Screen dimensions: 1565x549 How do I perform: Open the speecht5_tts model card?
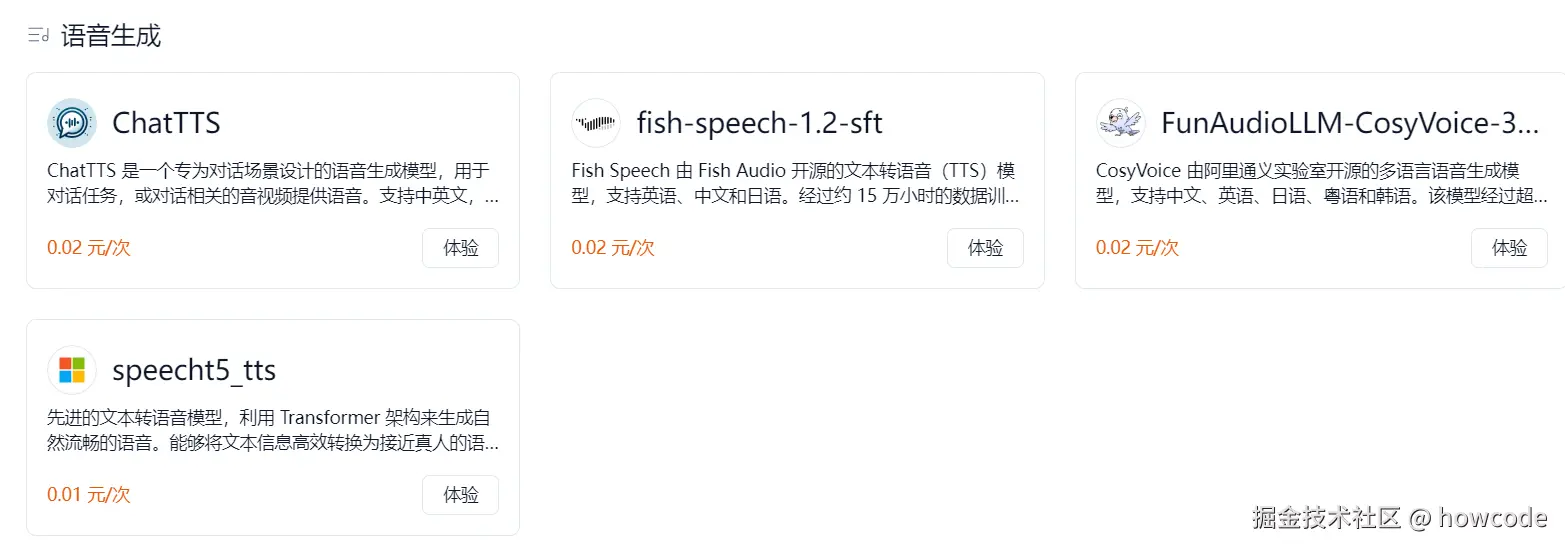coord(194,370)
